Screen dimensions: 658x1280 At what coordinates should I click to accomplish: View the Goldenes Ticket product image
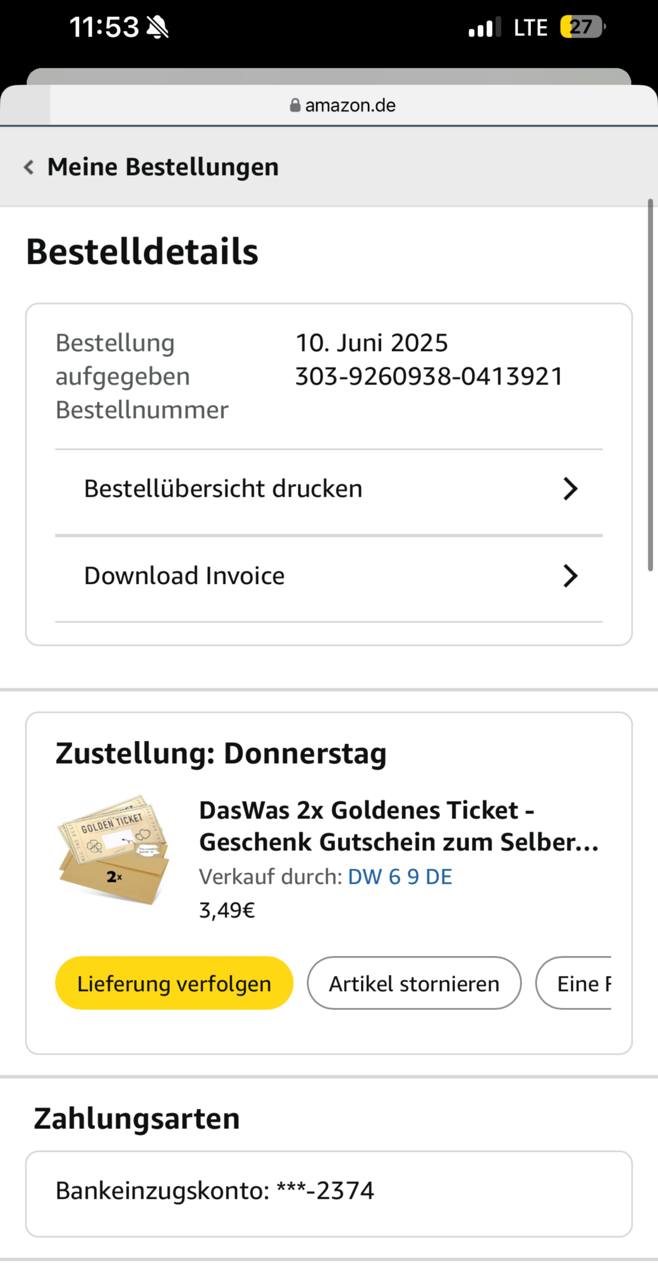point(113,850)
